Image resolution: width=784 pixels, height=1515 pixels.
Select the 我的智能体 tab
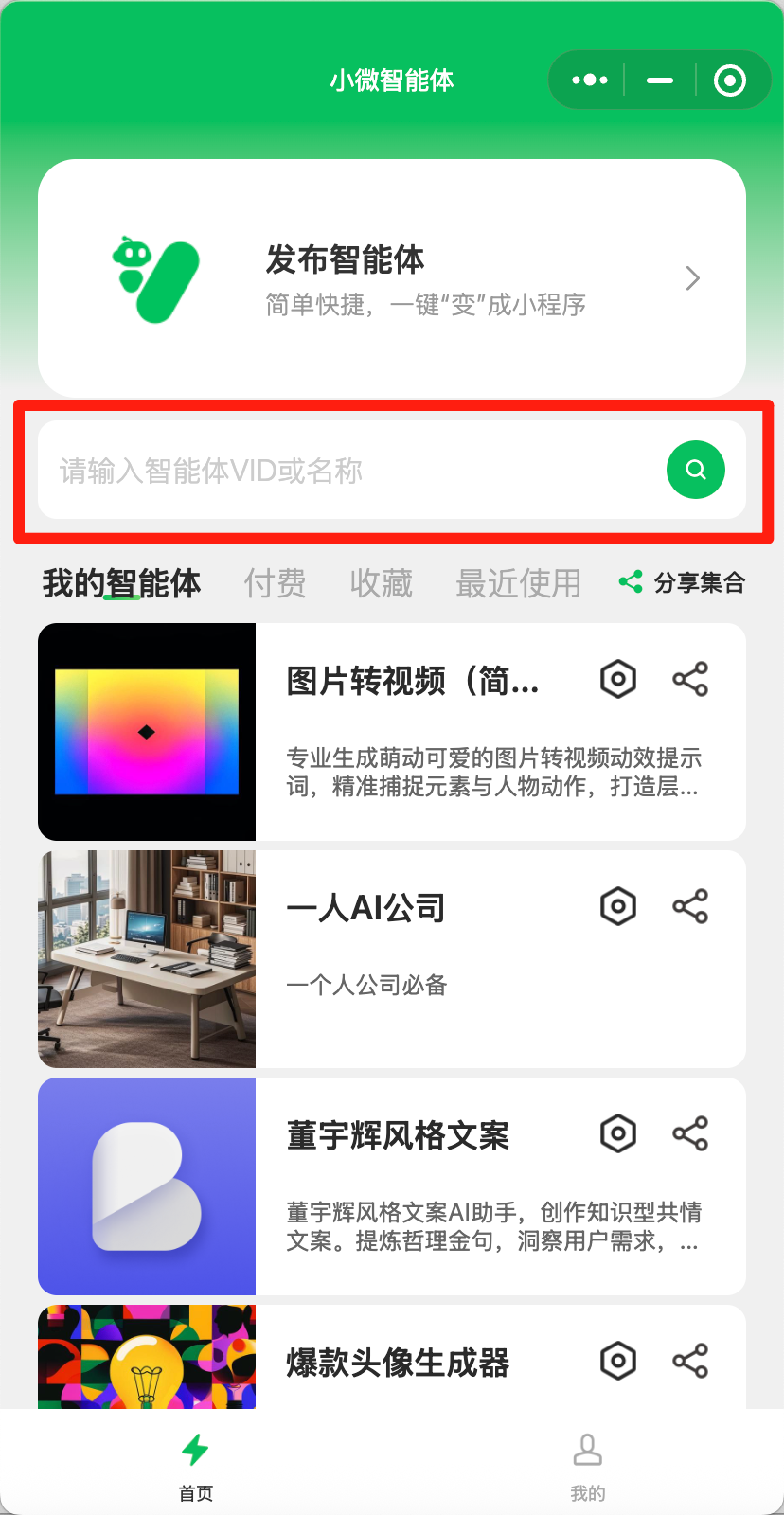[121, 583]
